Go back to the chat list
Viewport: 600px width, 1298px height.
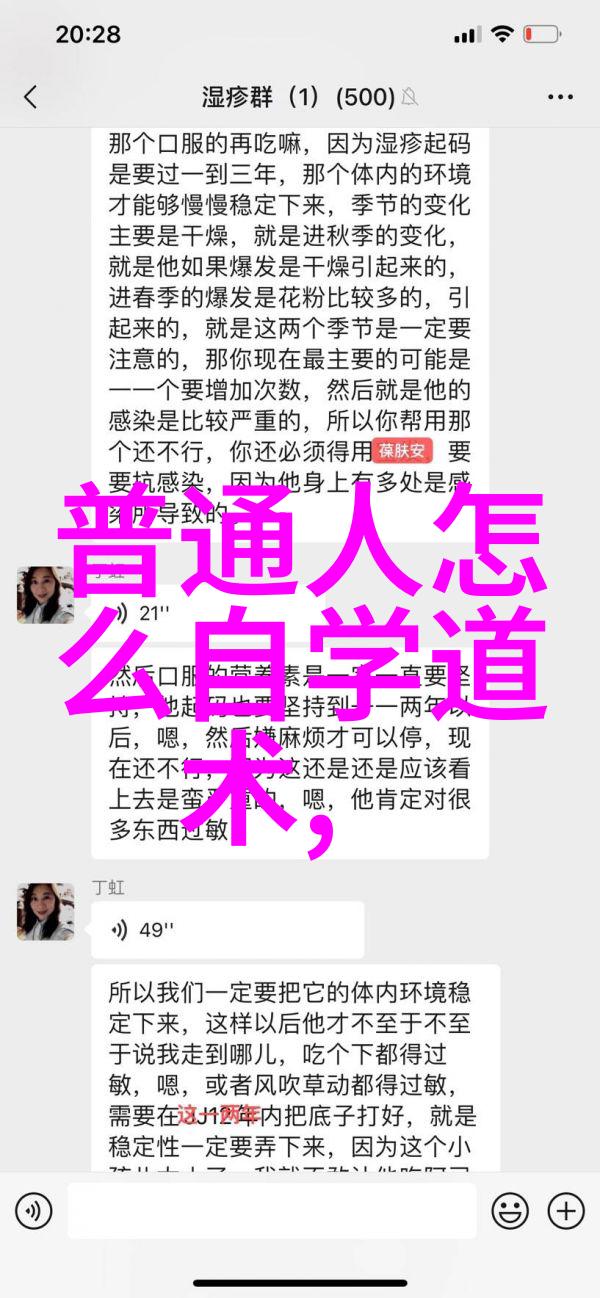coord(30,97)
